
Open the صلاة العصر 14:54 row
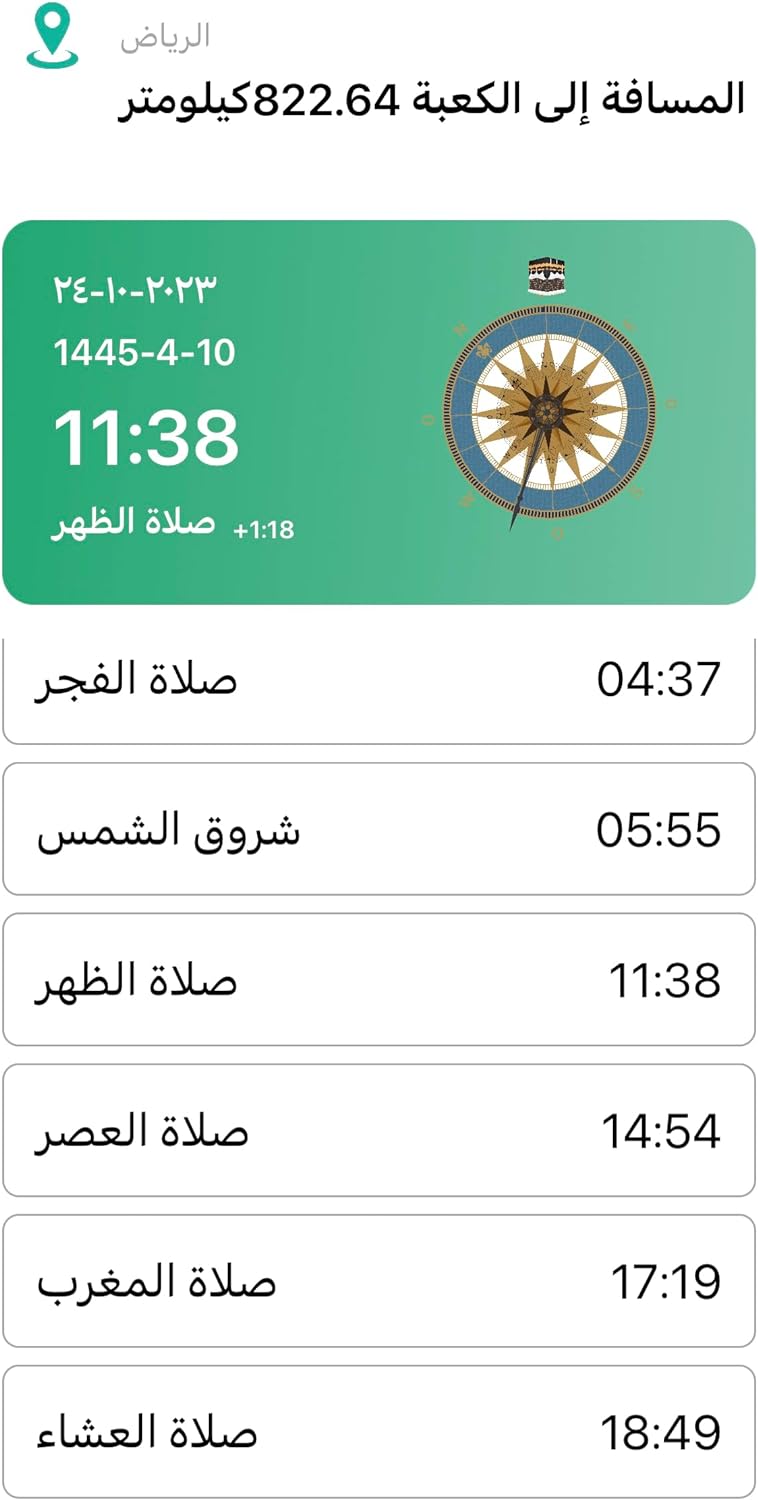click(378, 1131)
